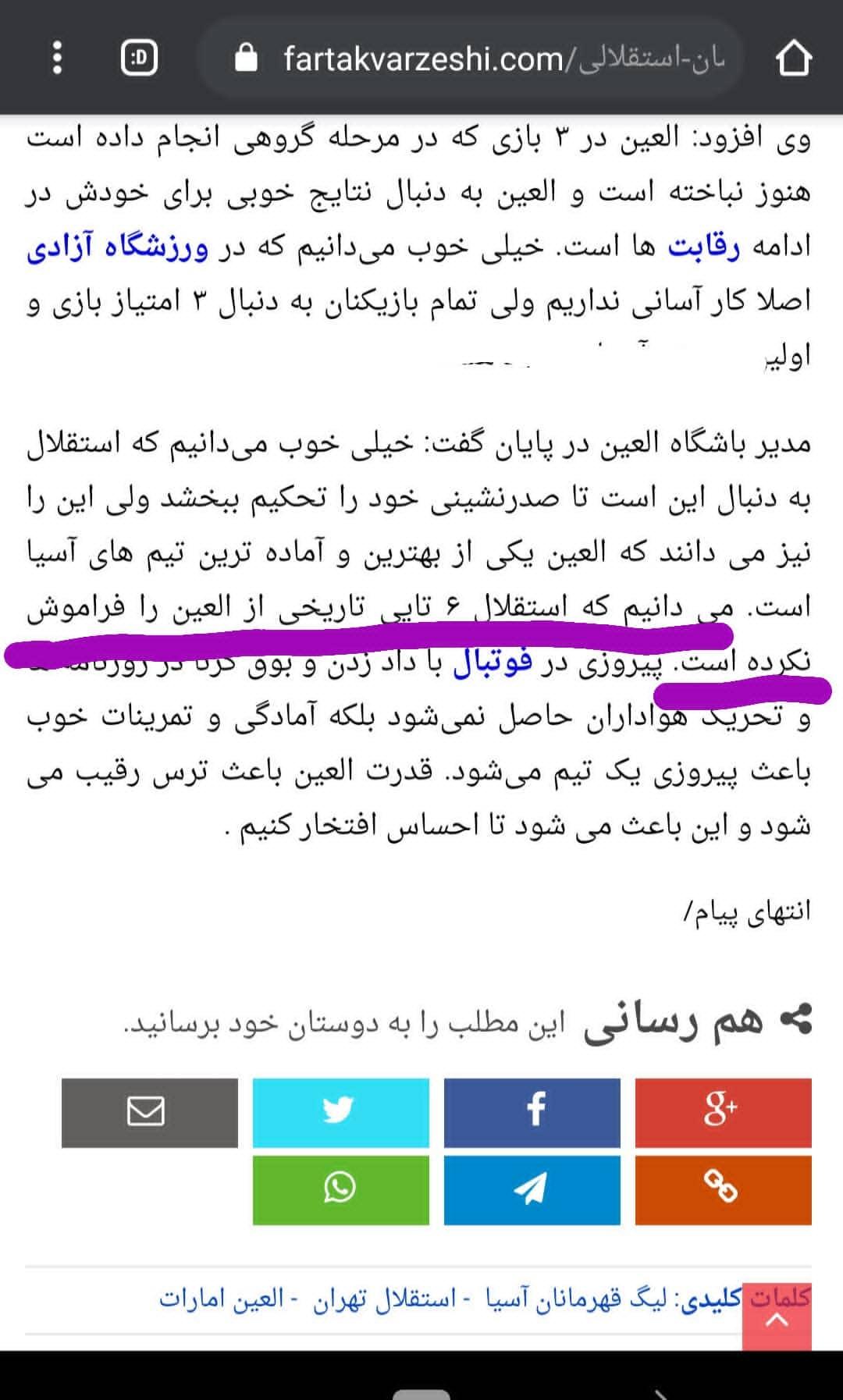Open the ورزشگاه آزادی link
The height and width of the screenshot is (1400, 843).
(118, 247)
